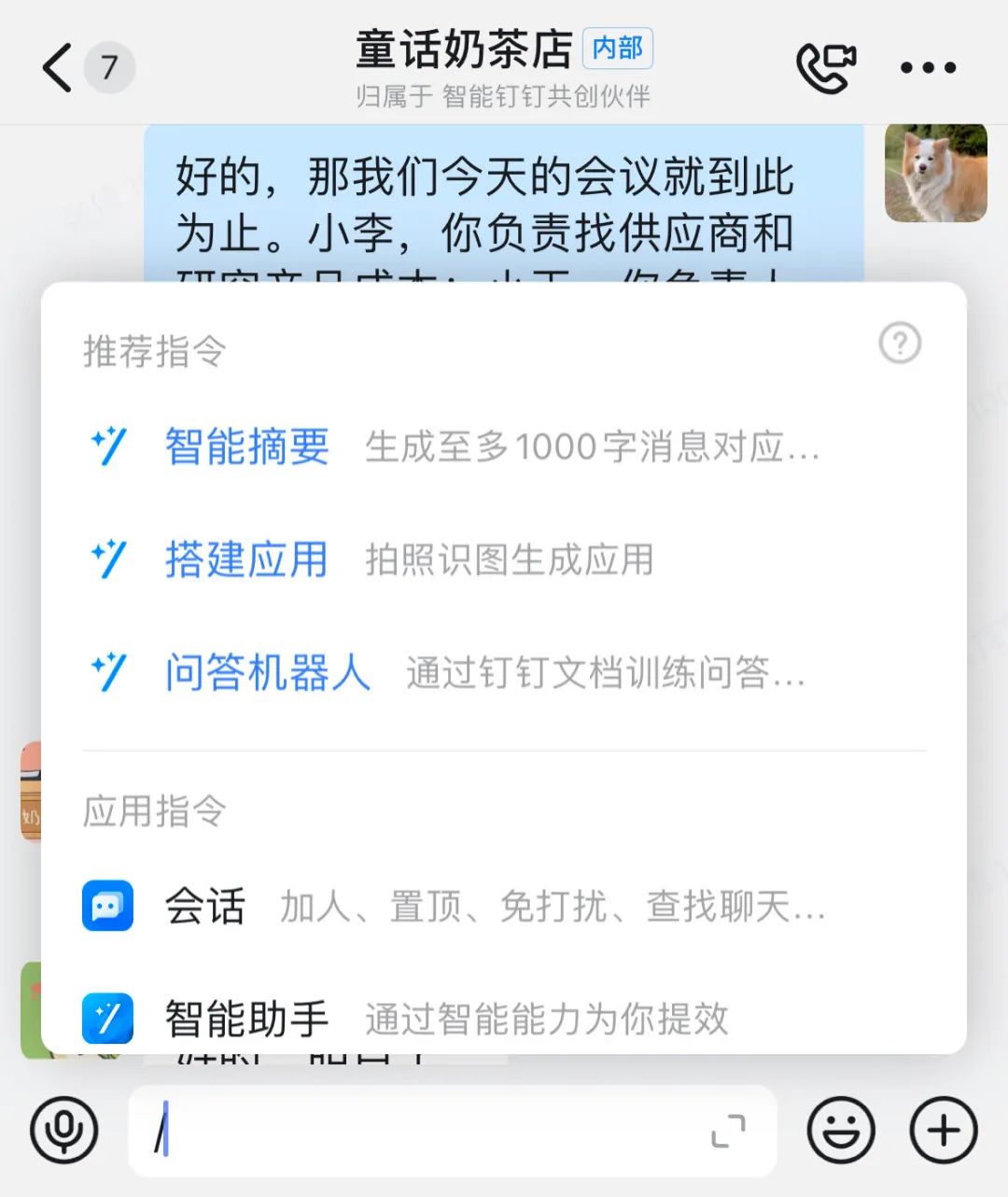This screenshot has width=1008, height=1197.
Task: Expand the message input to fullscreen
Action: coord(727,1130)
